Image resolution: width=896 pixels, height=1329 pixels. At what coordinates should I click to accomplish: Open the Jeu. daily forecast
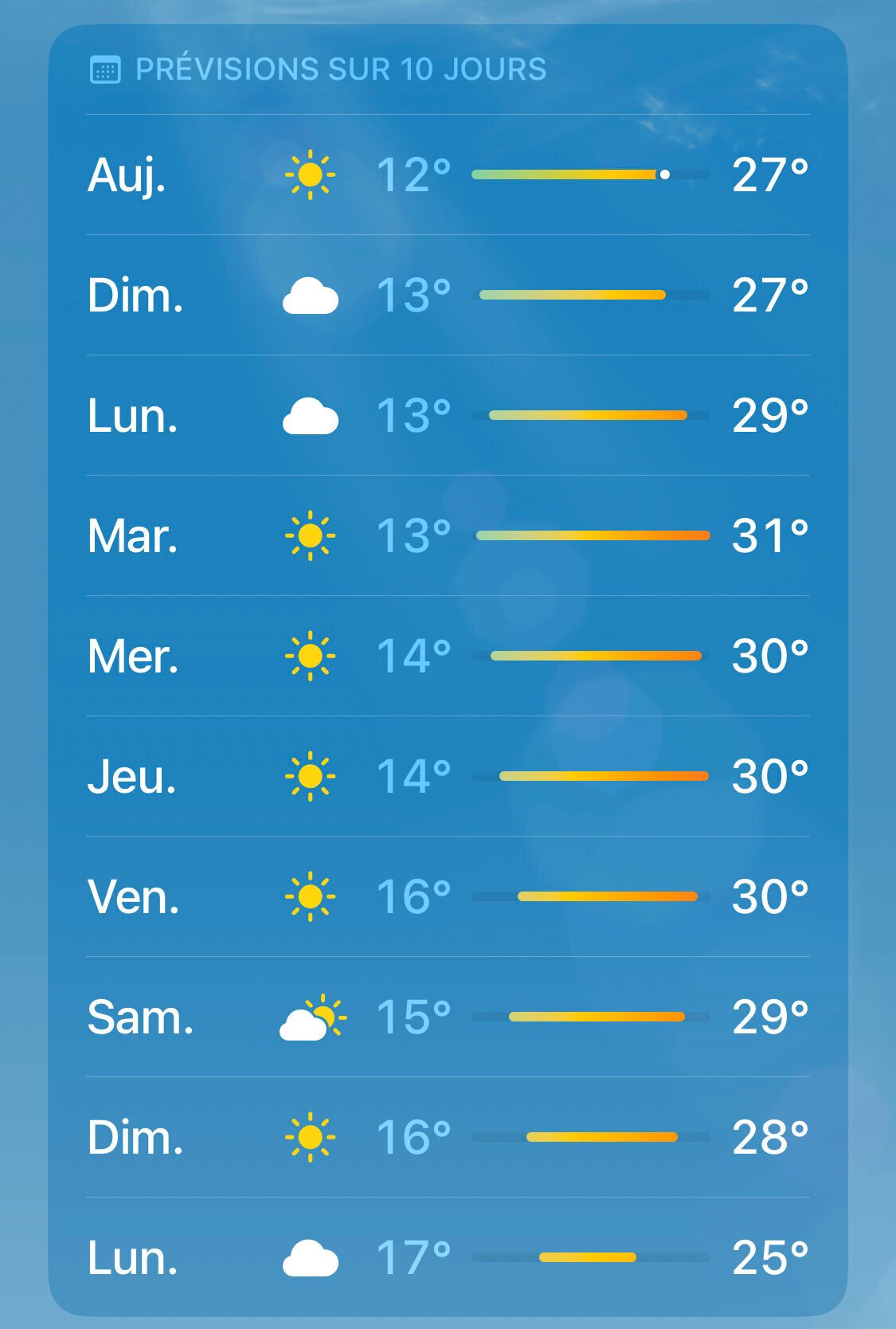point(448,776)
